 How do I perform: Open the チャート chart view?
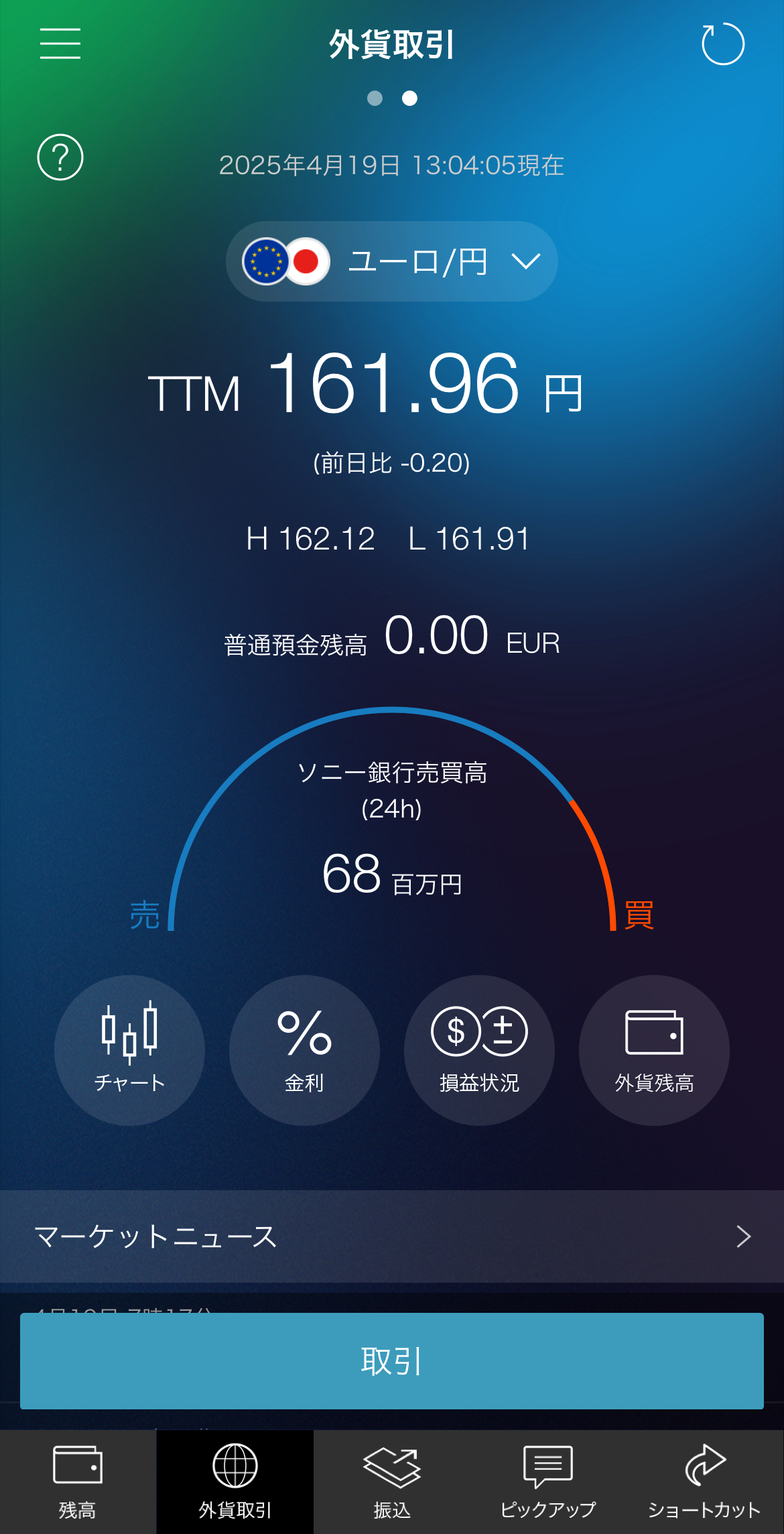[129, 1050]
